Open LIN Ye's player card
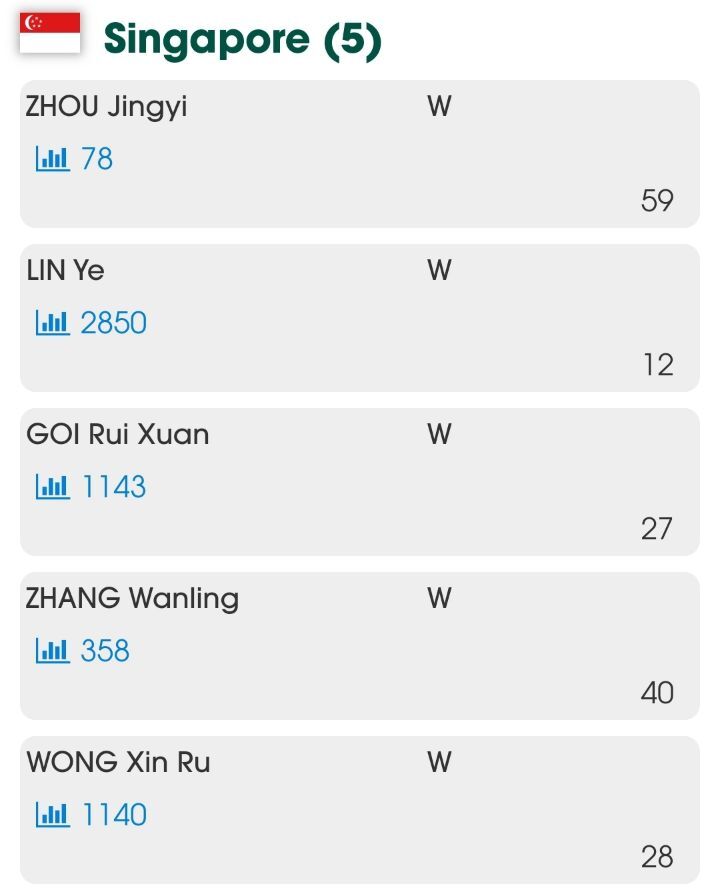 66,271
